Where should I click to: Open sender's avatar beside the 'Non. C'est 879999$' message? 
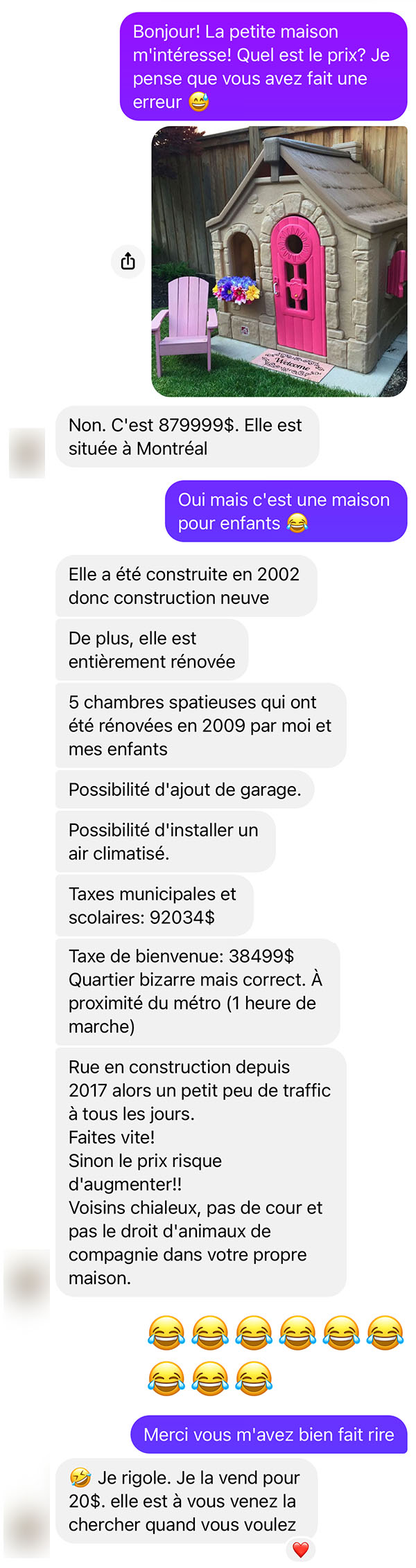pyautogui.click(x=27, y=453)
